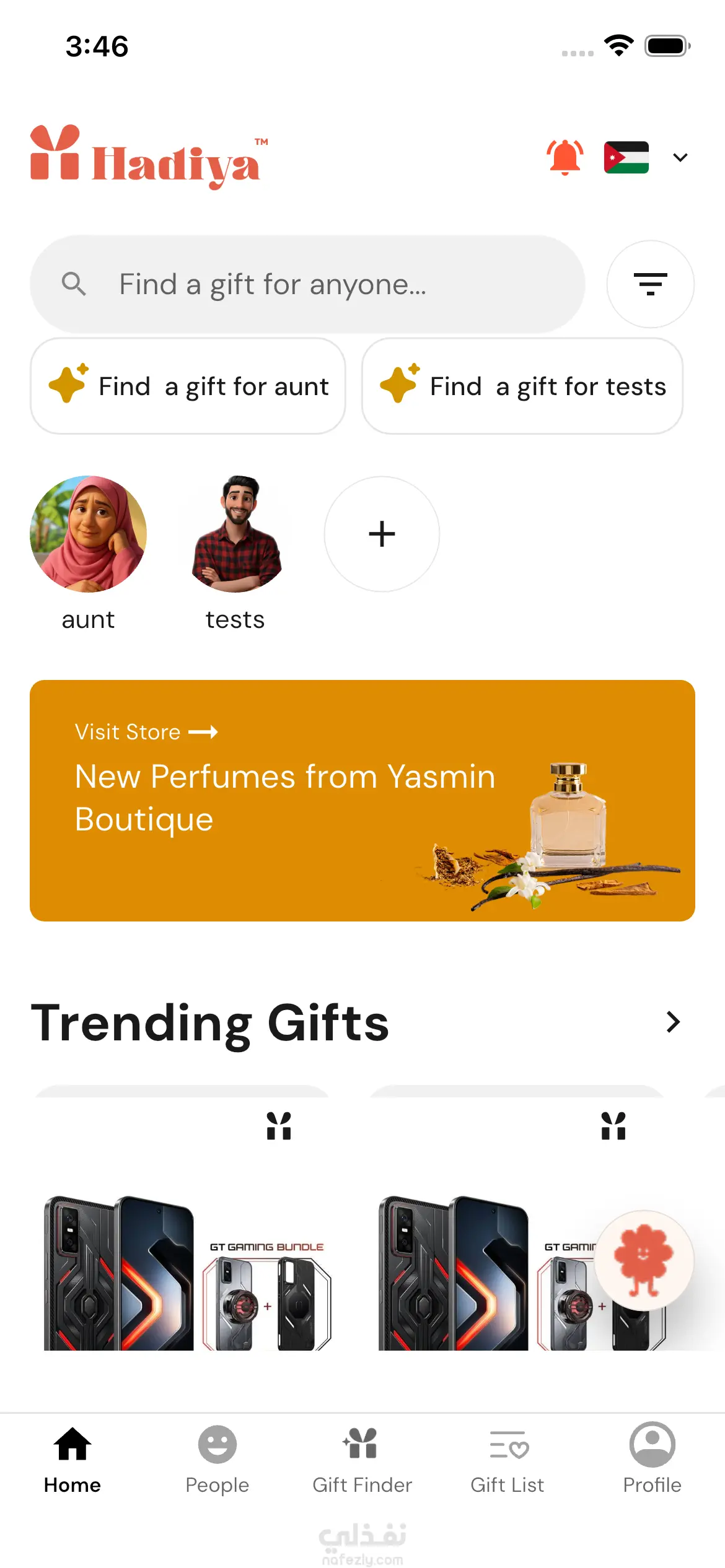This screenshot has height=1568, width=725.
Task: Open the first GT Gaming Bundle card
Action: (186, 1270)
